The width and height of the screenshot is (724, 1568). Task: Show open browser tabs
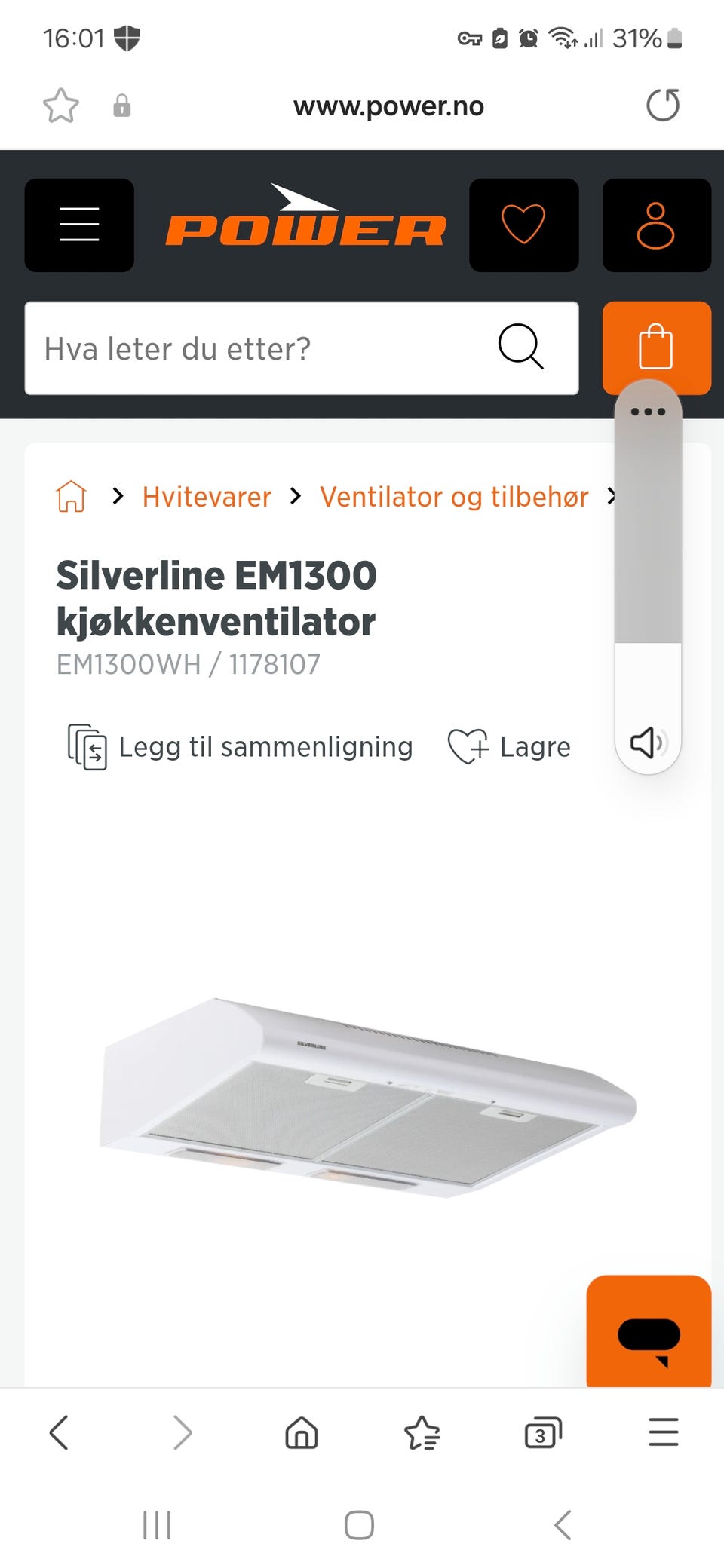pos(542,1432)
